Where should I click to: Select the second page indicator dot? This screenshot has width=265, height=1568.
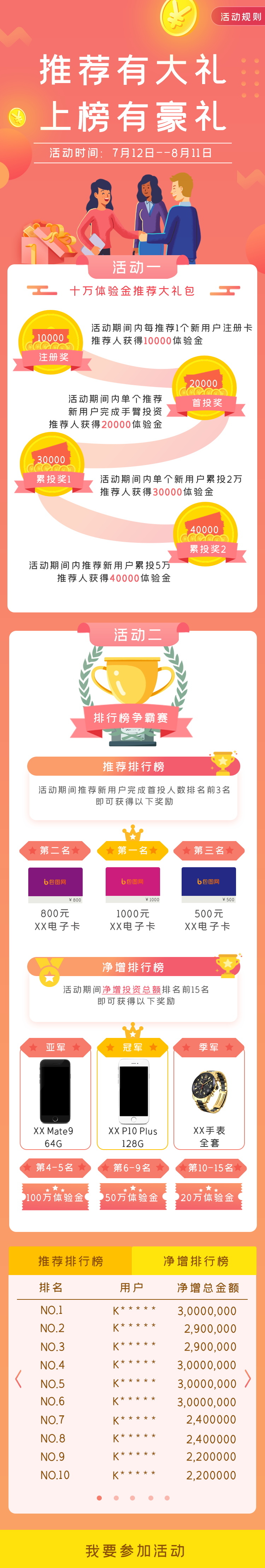[116, 1497]
